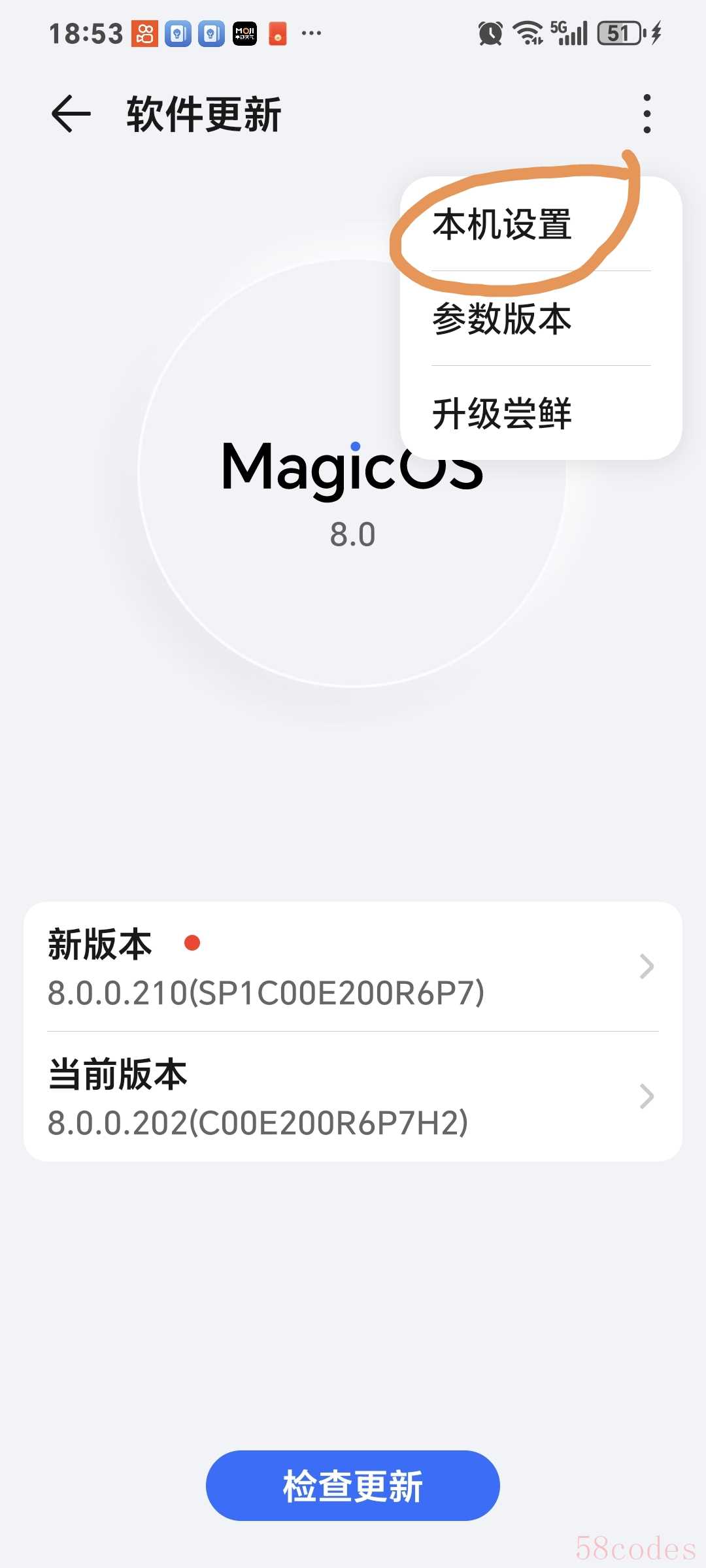Tap the three-dot overflow menu icon

click(x=647, y=114)
